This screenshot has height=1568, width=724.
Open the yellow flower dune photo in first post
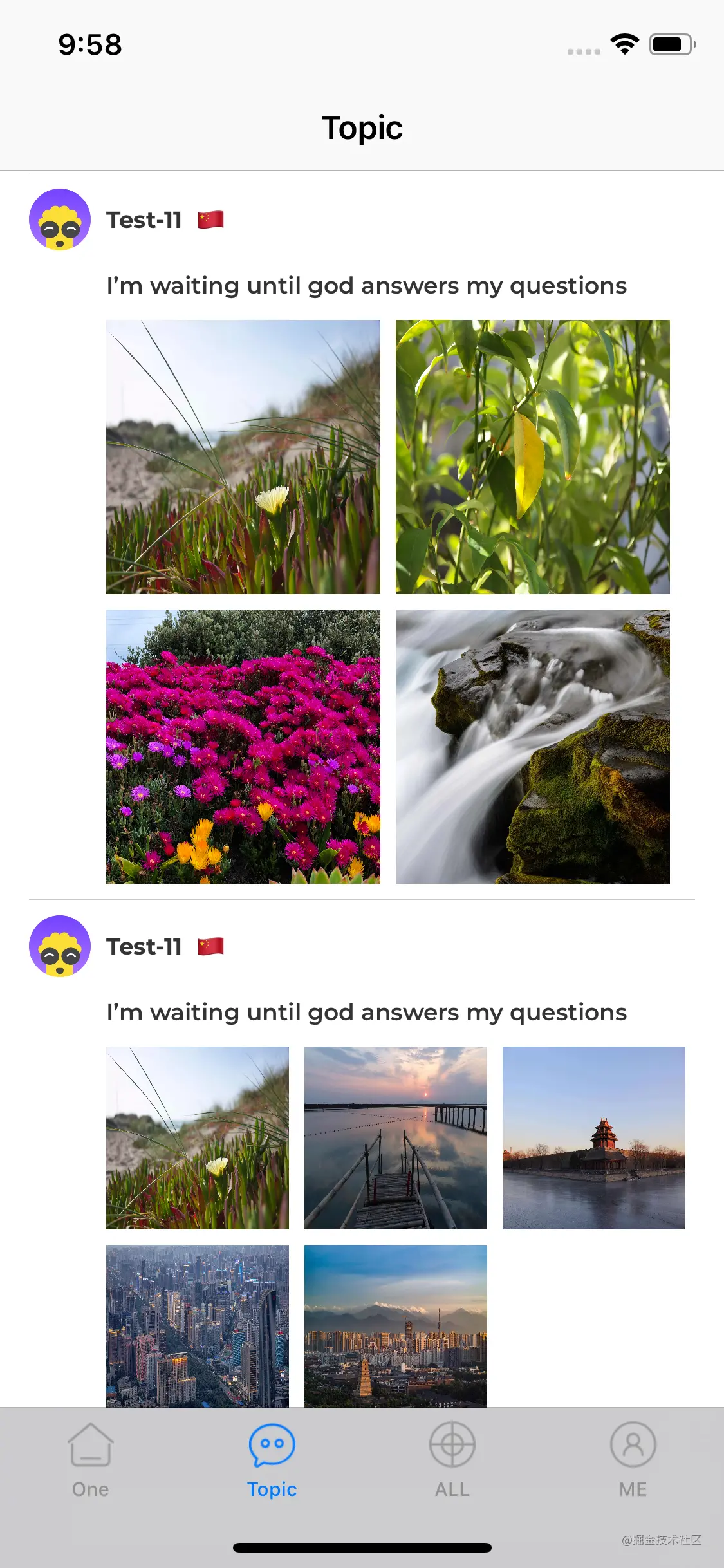point(243,457)
